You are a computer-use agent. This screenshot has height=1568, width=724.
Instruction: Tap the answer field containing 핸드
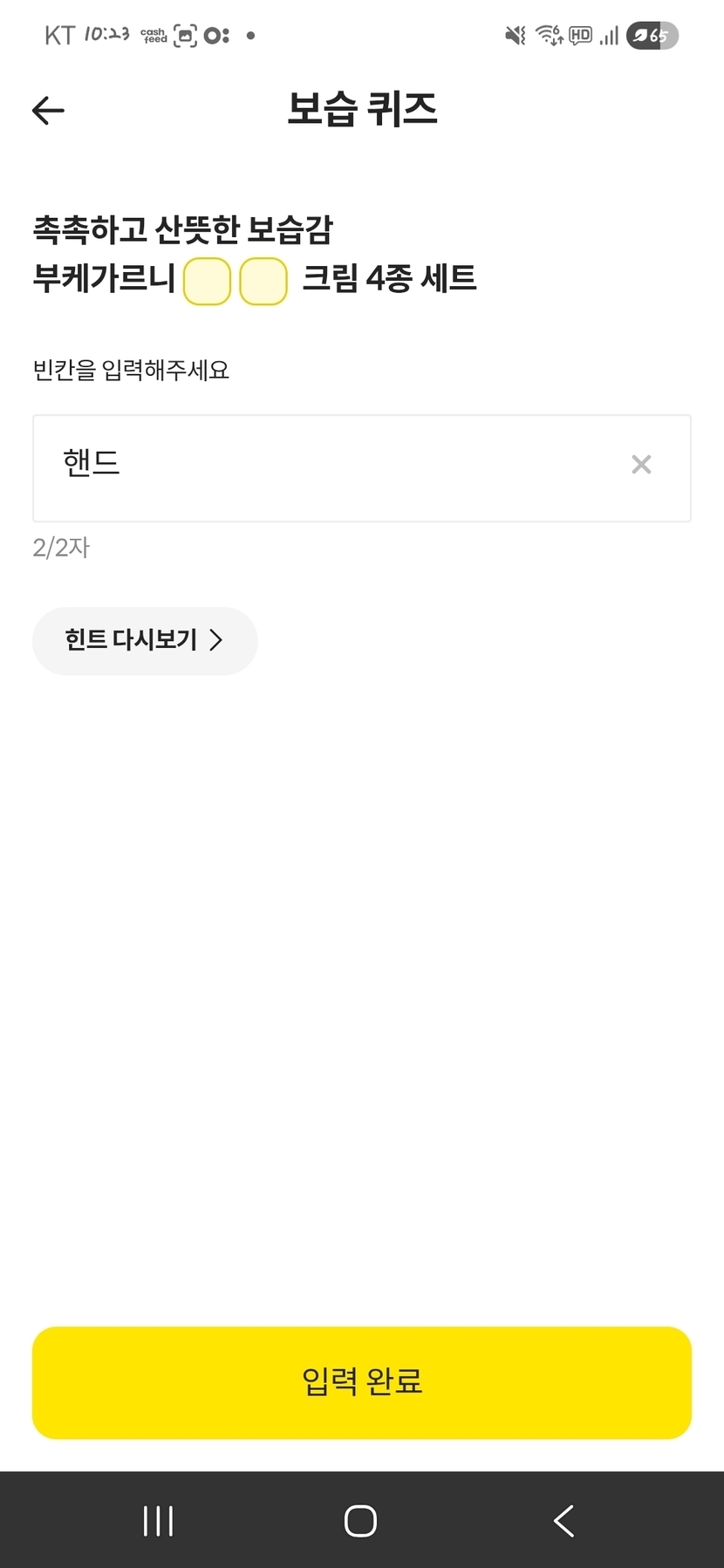tap(331, 467)
